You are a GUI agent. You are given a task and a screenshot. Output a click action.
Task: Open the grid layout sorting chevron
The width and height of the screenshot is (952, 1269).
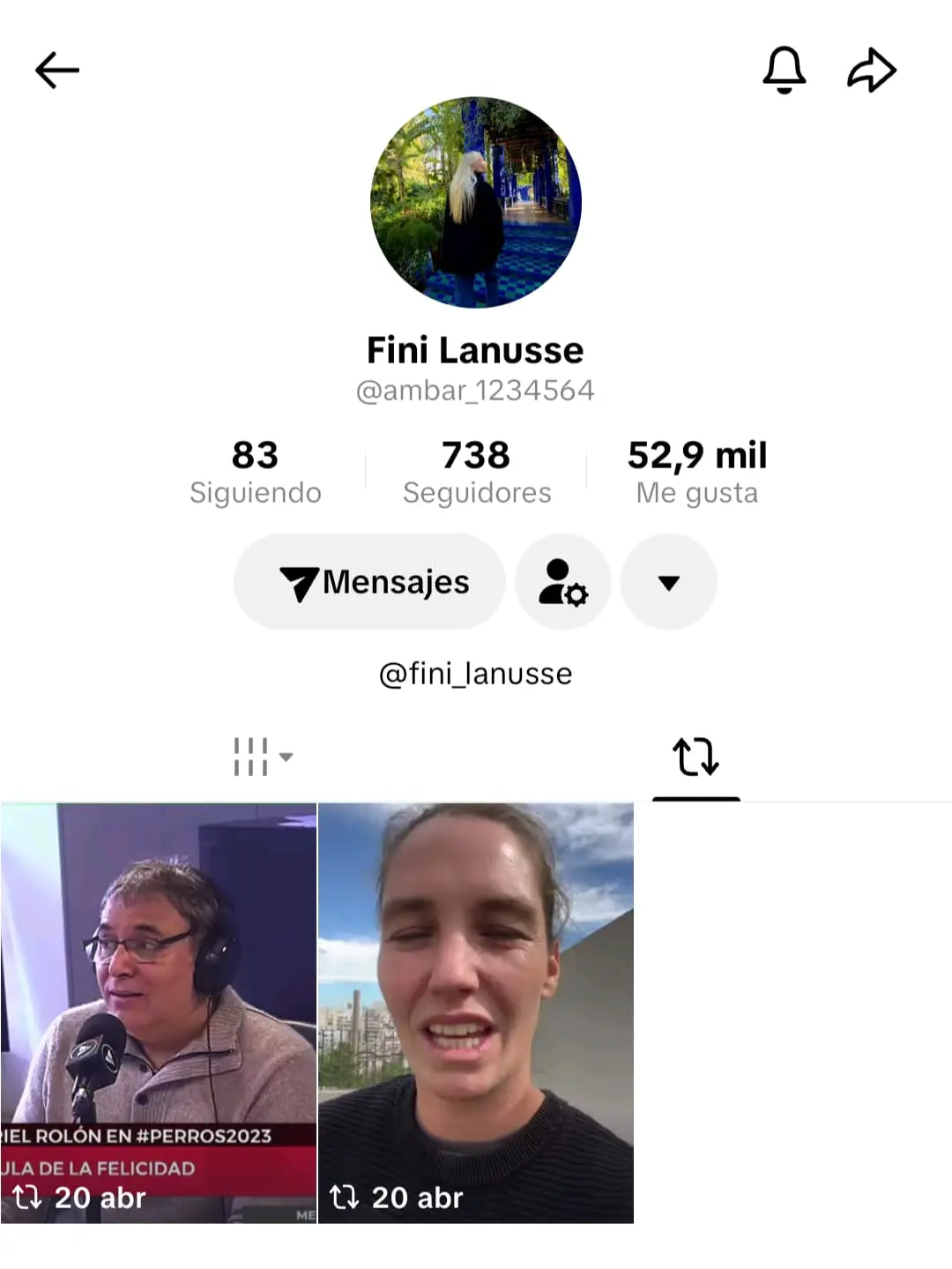point(286,757)
